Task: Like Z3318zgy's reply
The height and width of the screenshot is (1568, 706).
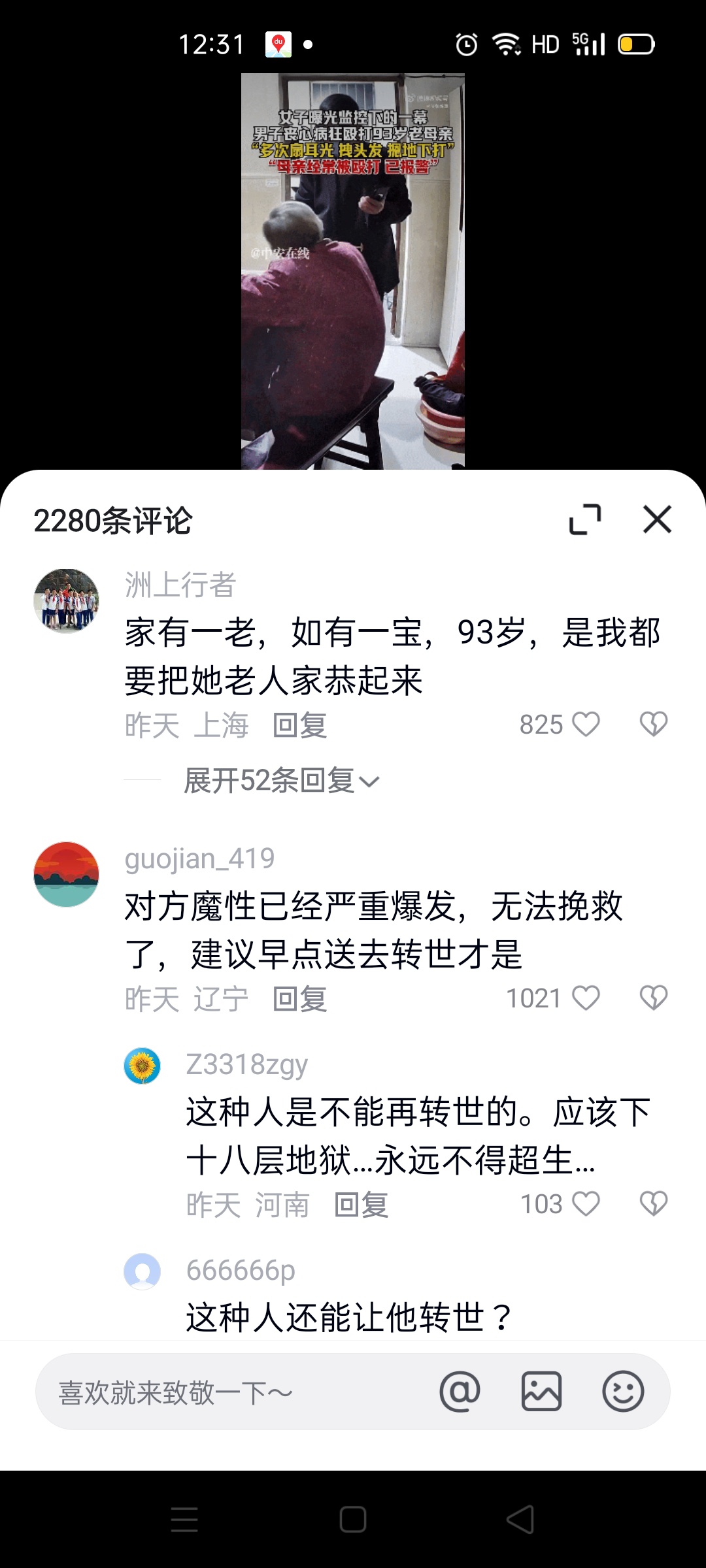Action: click(x=586, y=1204)
